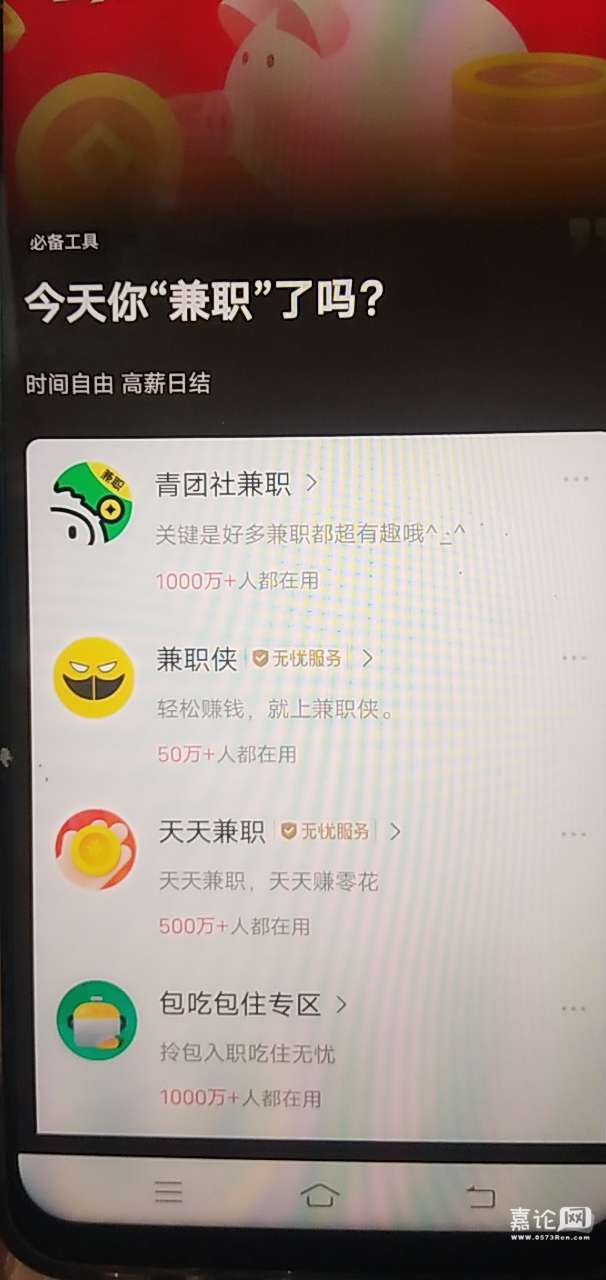The image size is (606, 1280).
Task: Open more options for 包吃包住专区
Action: pos(574,1008)
